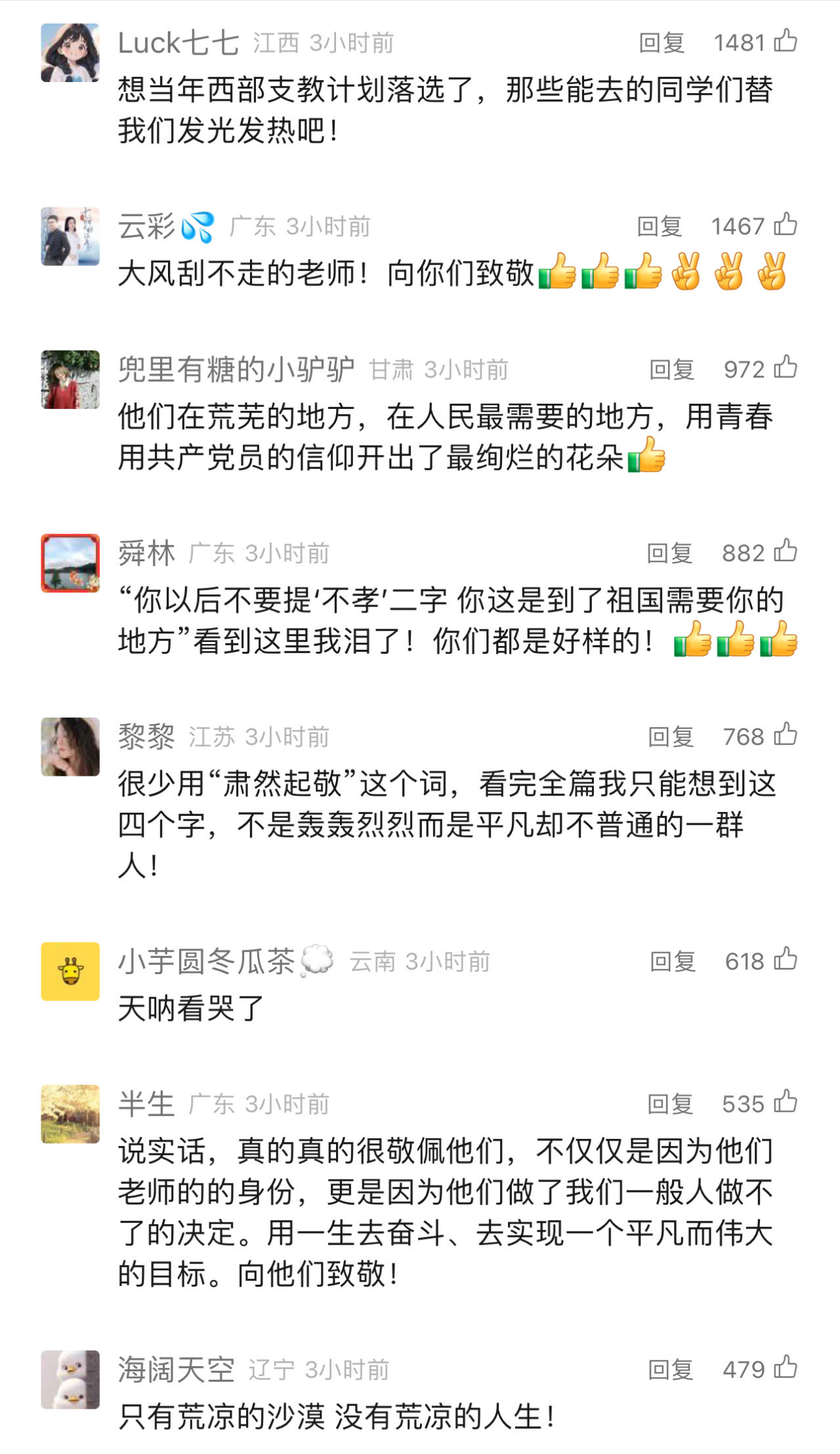Image resolution: width=840 pixels, height=1454 pixels.
Task: View 半生's profile avatar
Action: pyautogui.click(x=70, y=1114)
